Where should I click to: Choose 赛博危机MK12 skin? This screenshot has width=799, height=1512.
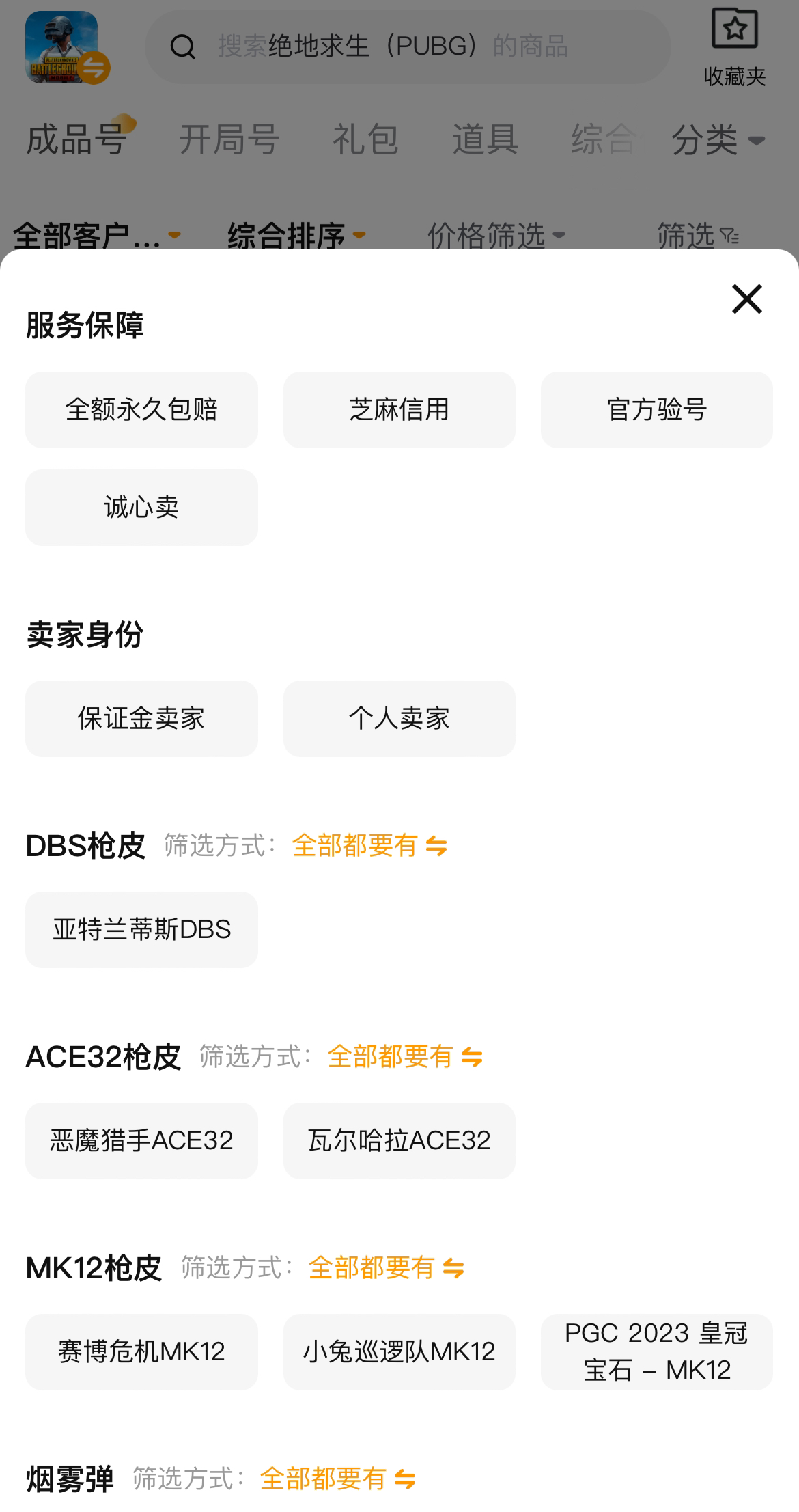[x=141, y=1352]
